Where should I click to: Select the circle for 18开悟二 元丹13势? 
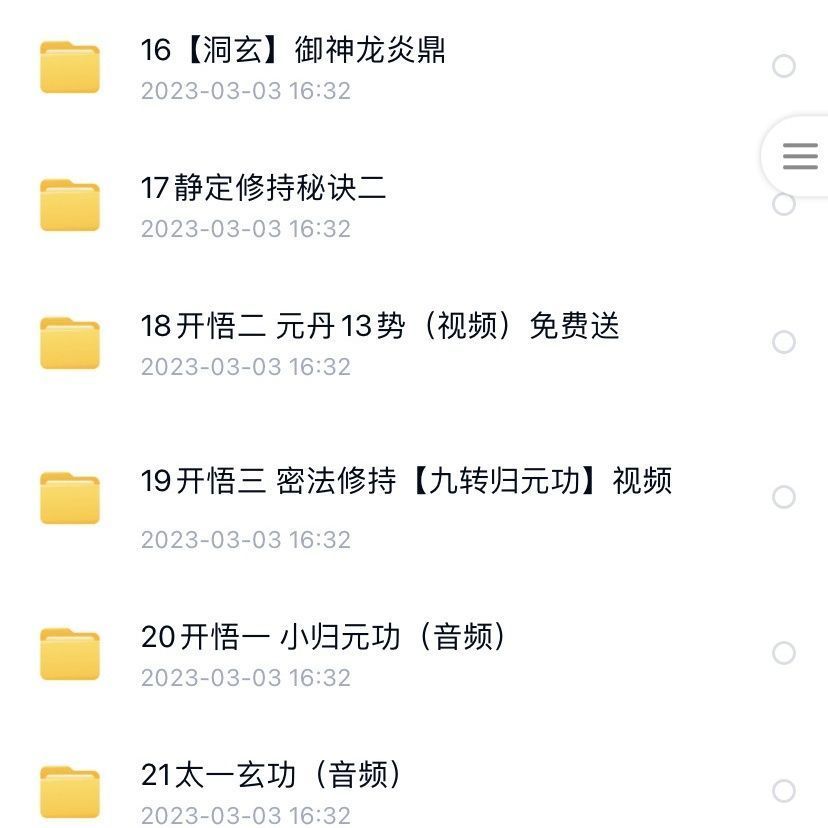[x=784, y=342]
